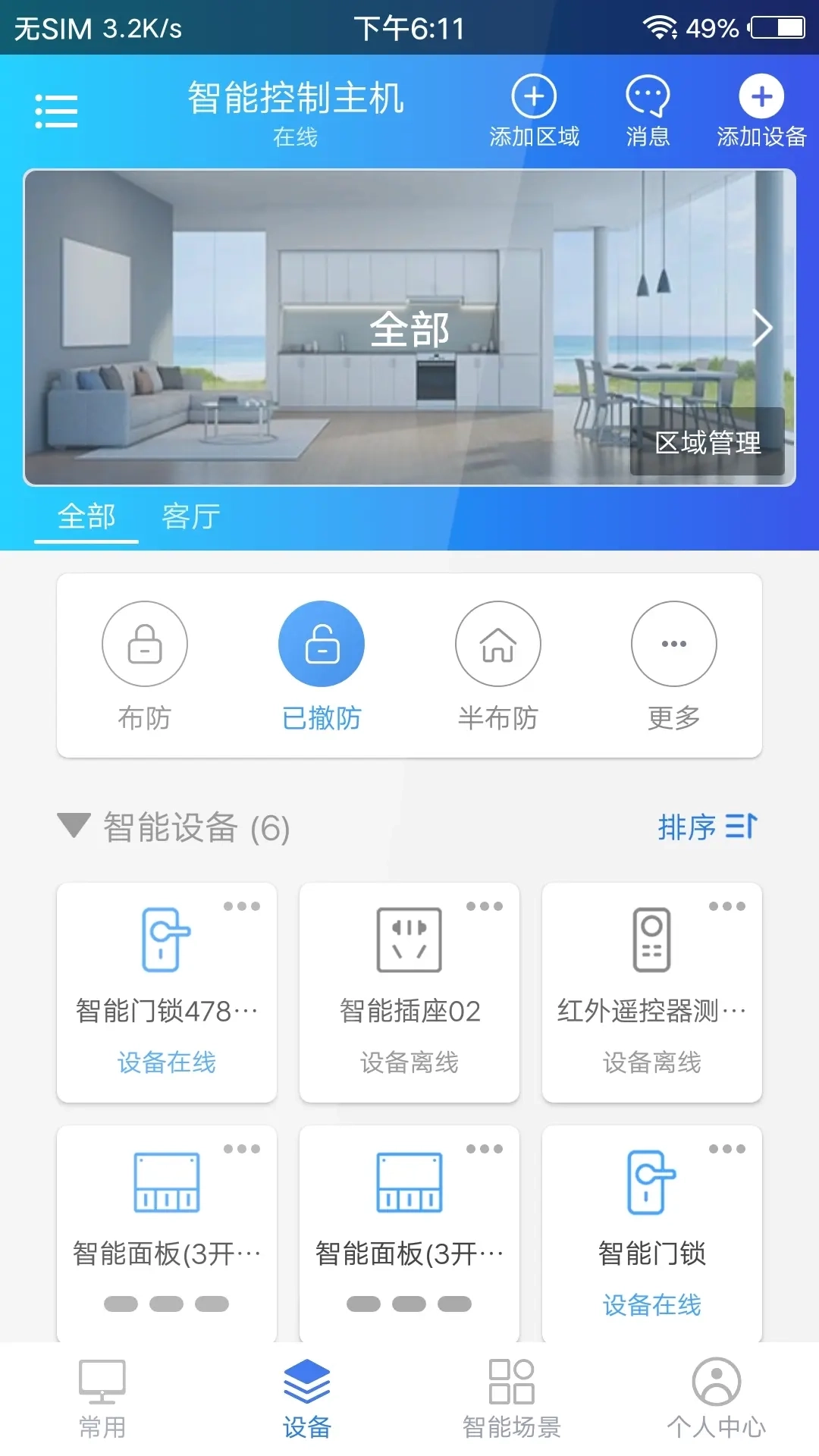Collapse the 智能设备 device list
Viewport: 819px width, 1456px height.
pos(74,827)
